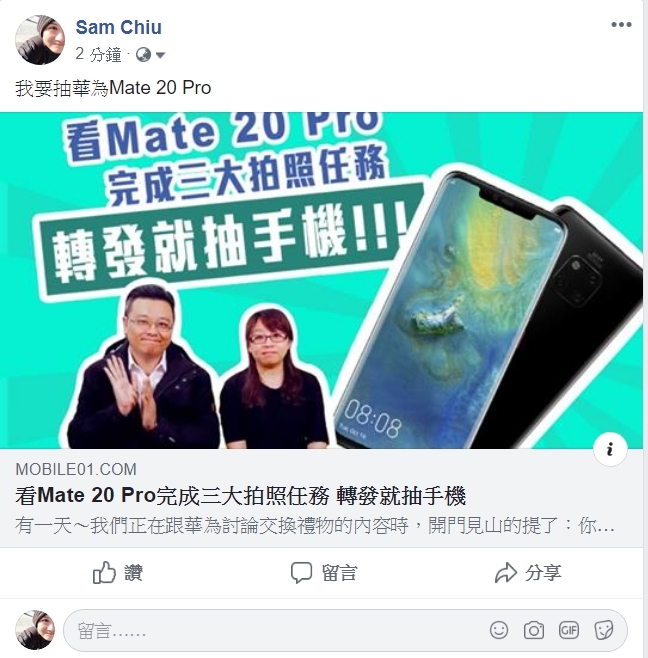Tap the 留言 comment button
Image resolution: width=648 pixels, height=658 pixels.
(x=324, y=573)
